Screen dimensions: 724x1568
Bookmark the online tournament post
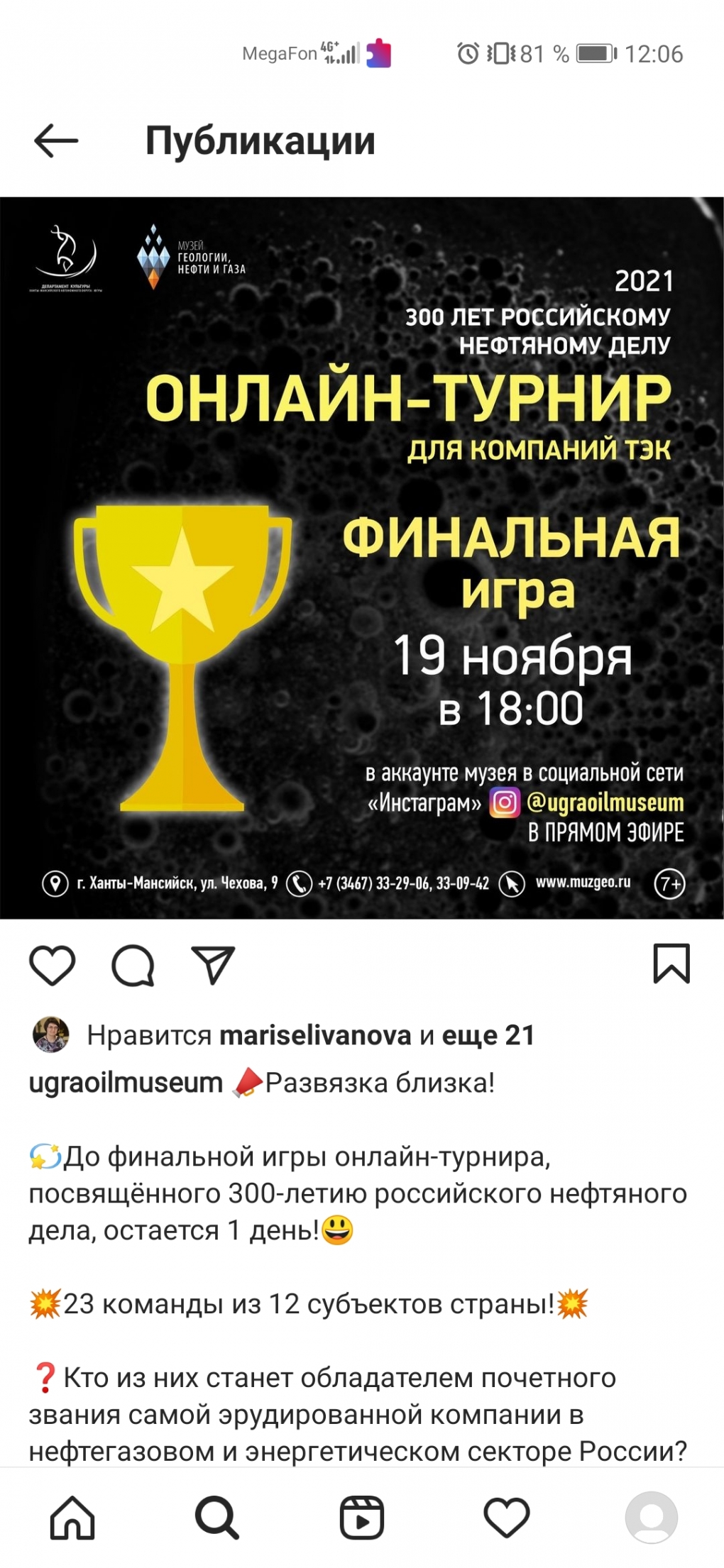click(x=671, y=964)
